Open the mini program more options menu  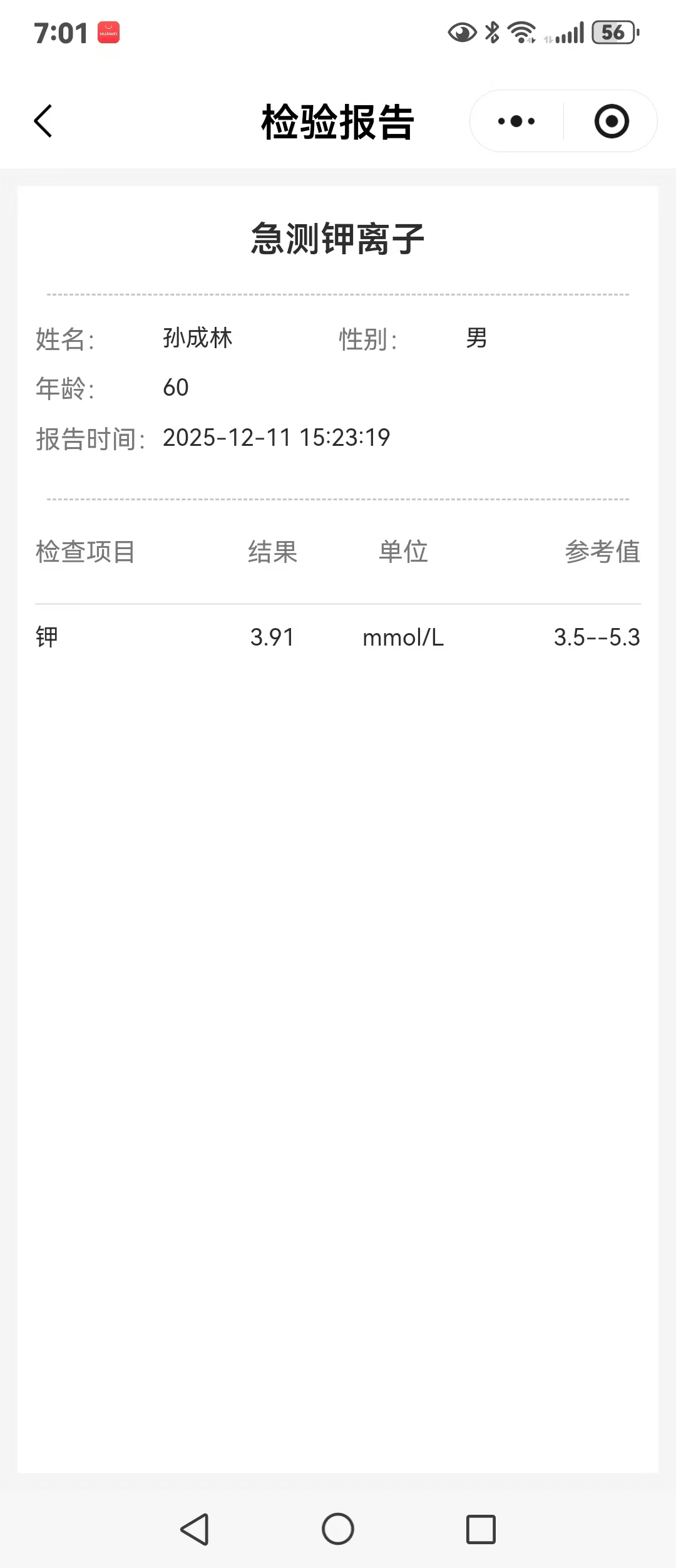coord(516,121)
